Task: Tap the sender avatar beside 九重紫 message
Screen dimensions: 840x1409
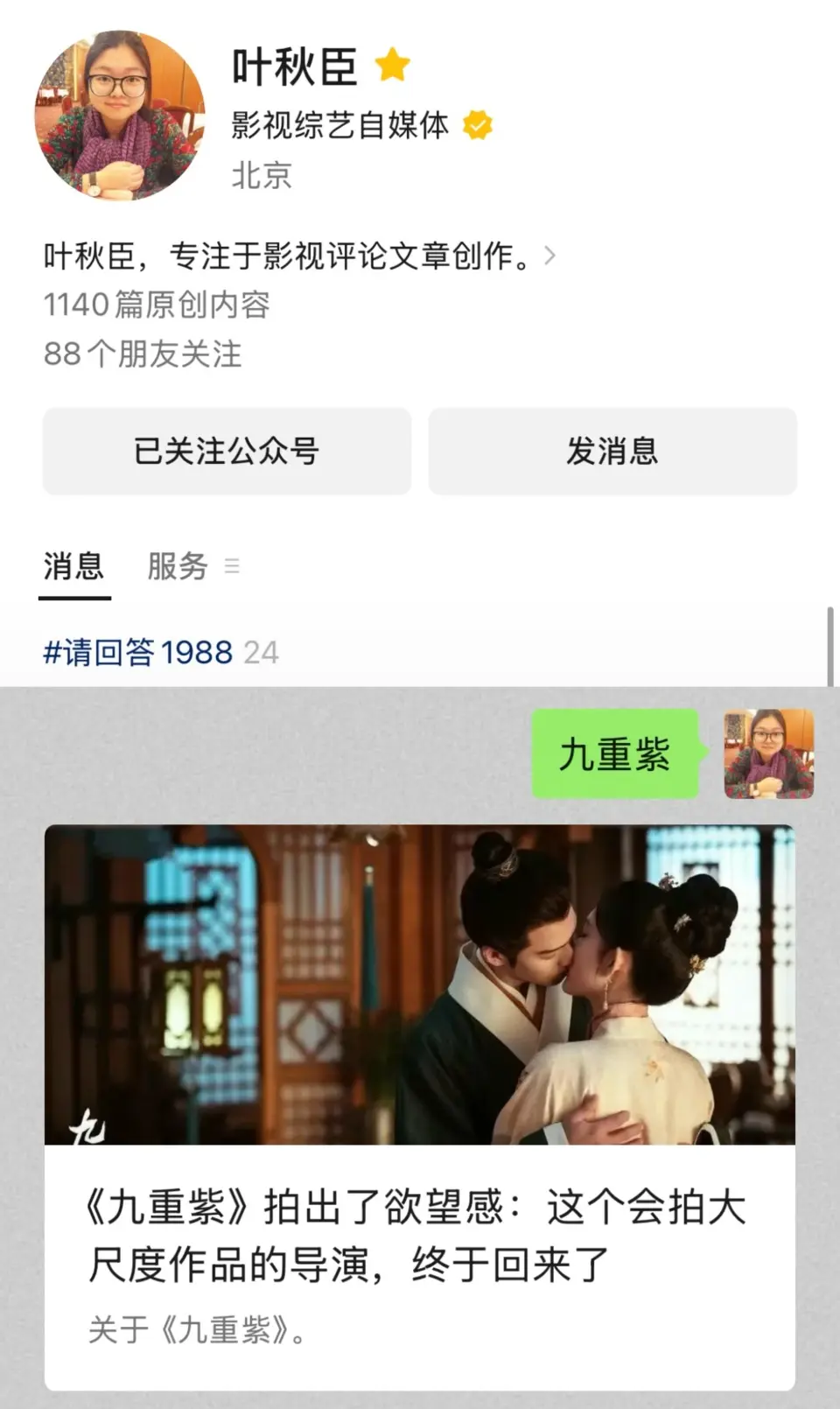Action: coord(768,754)
